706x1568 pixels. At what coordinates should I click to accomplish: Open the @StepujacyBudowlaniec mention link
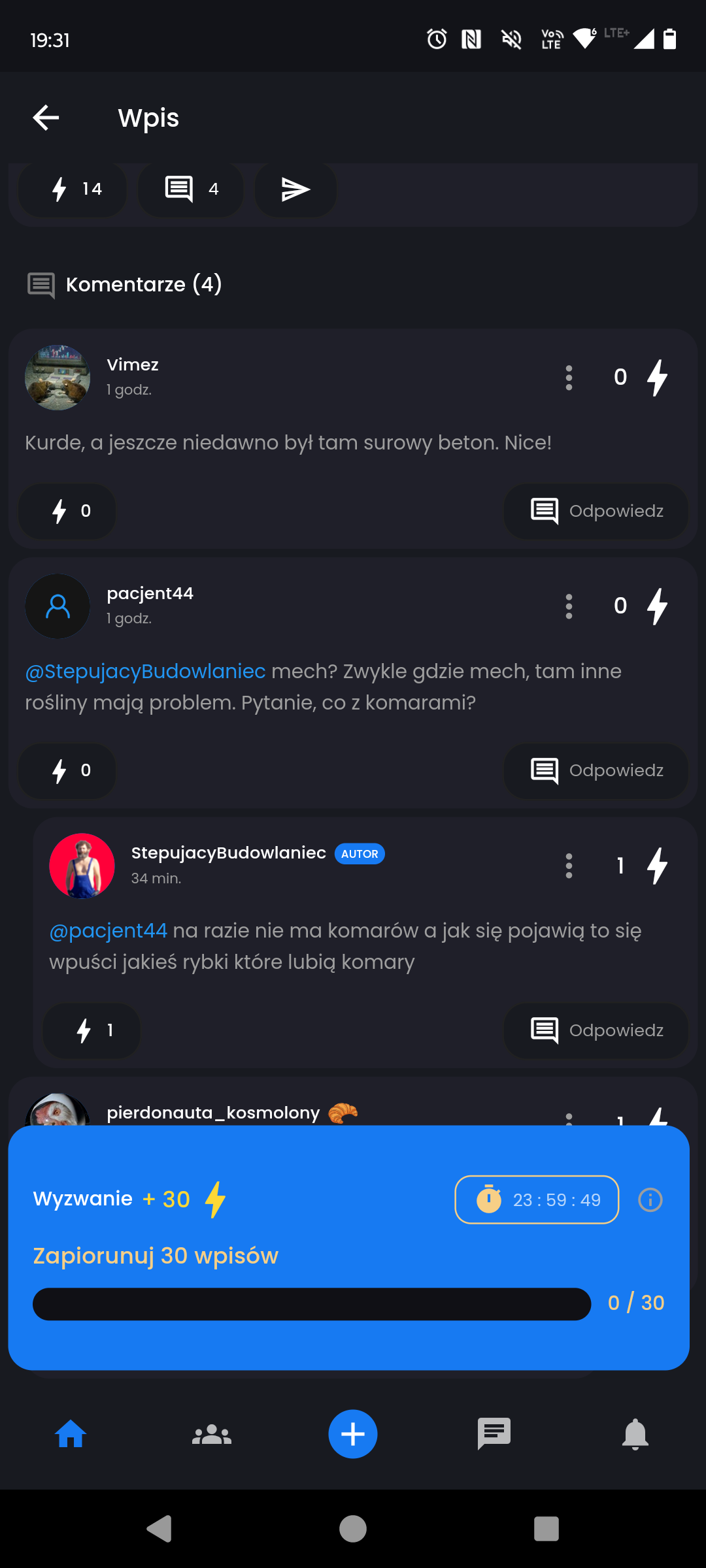click(145, 671)
